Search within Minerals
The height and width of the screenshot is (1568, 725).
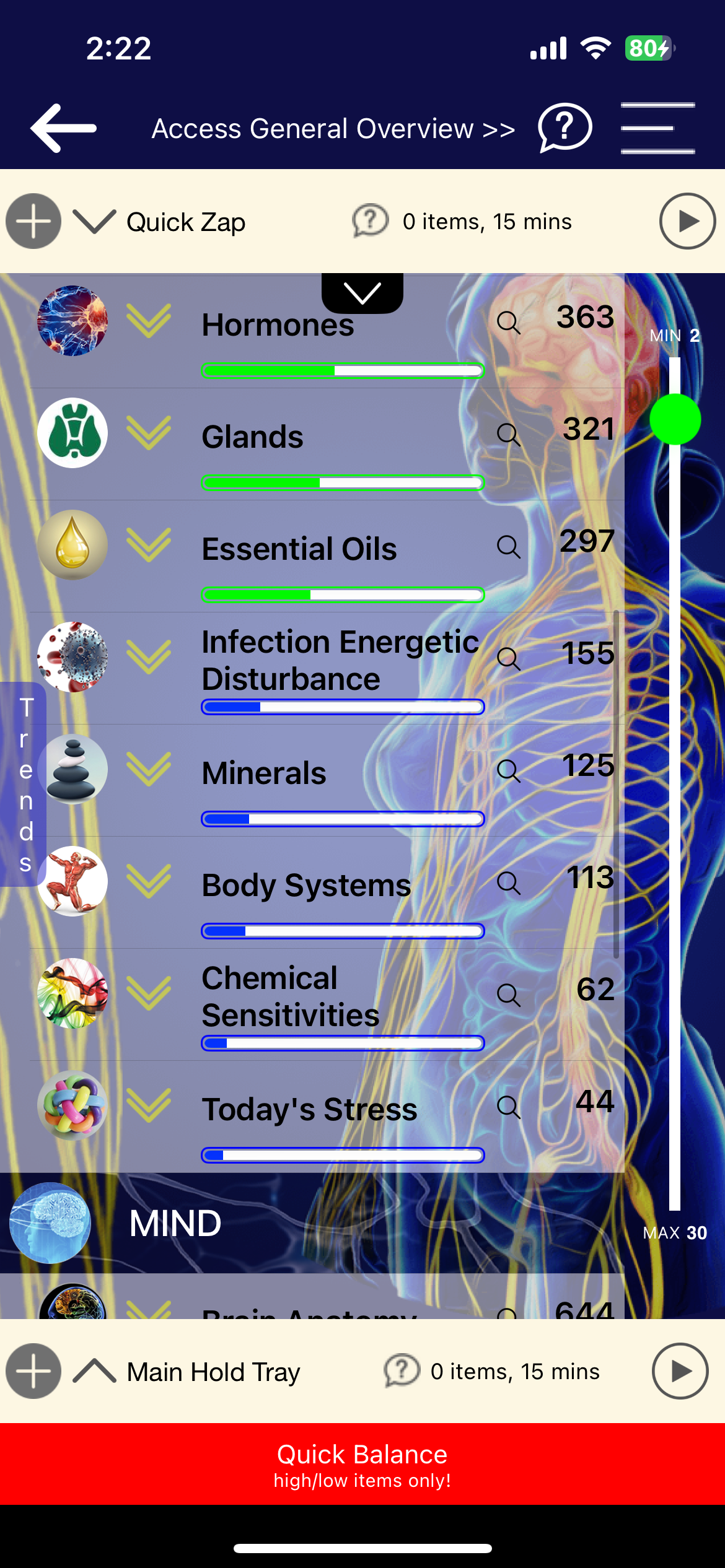[509, 770]
